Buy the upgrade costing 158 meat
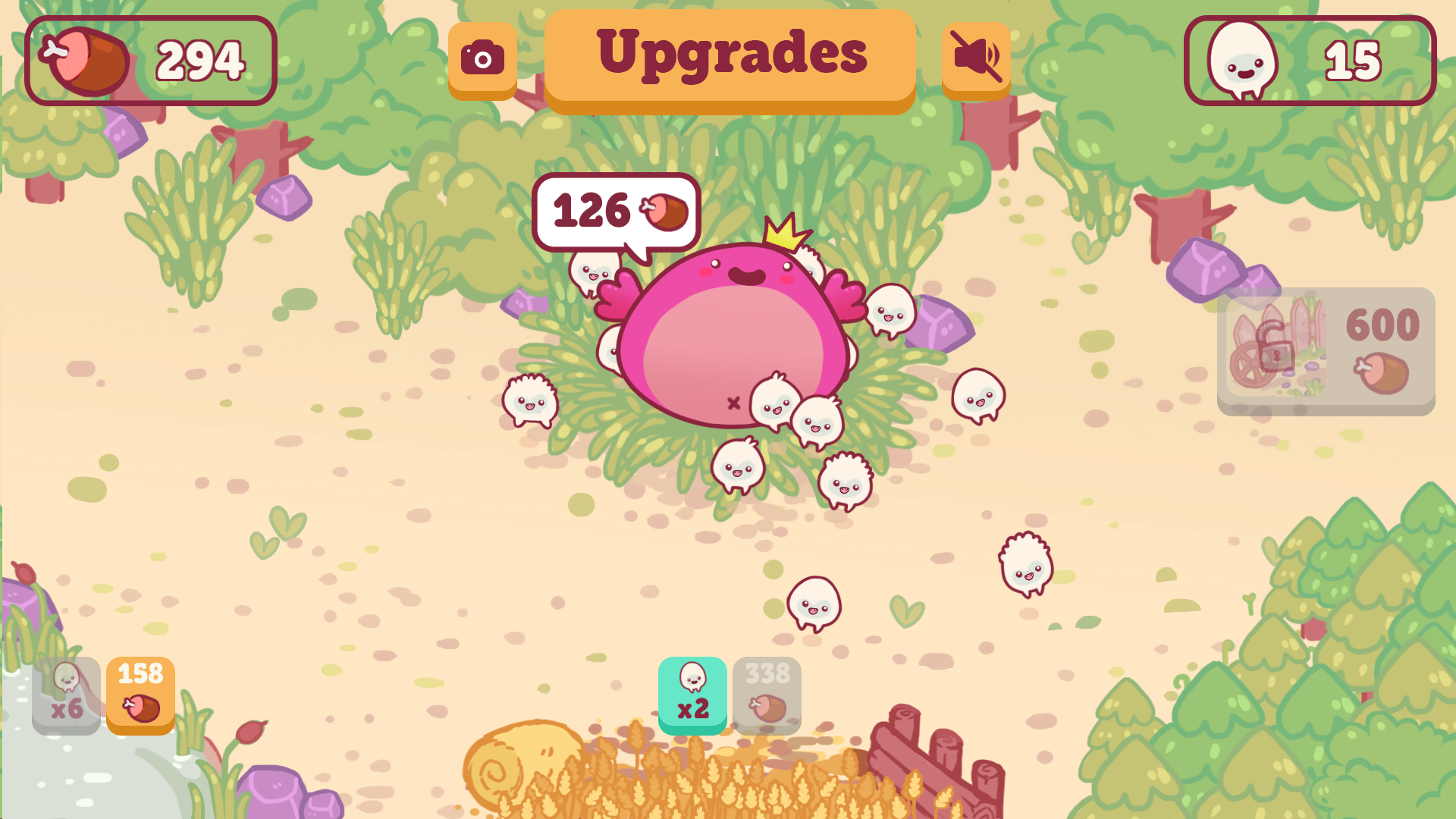 tap(140, 694)
